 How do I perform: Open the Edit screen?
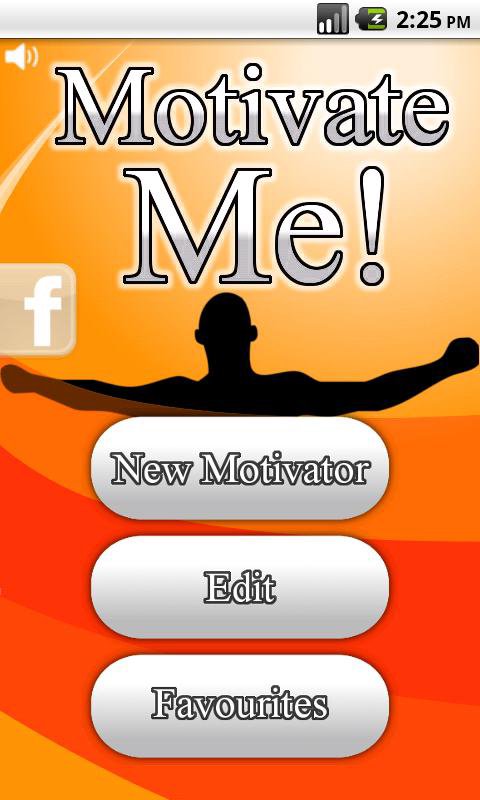click(240, 587)
